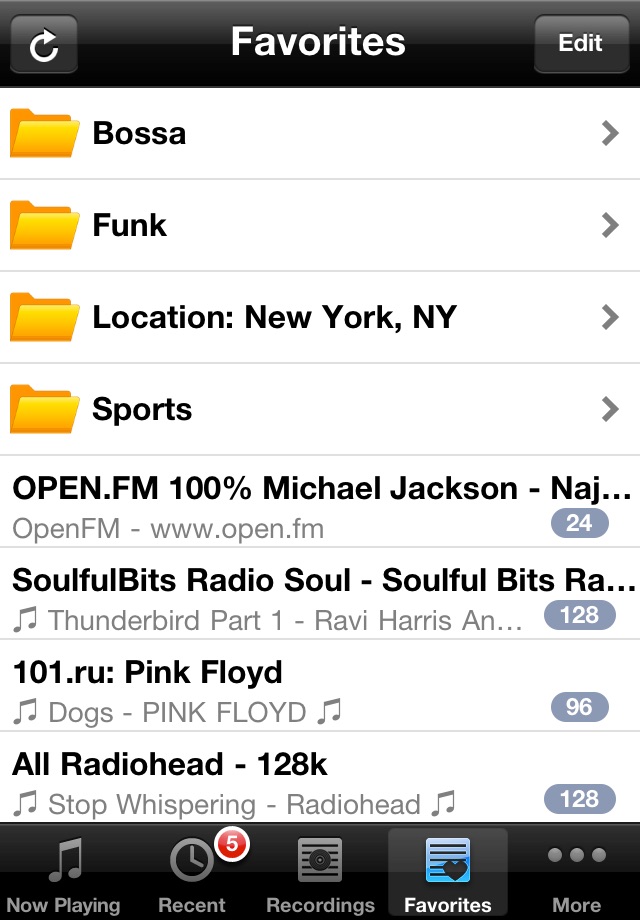The image size is (640, 920).
Task: Open the Bossa folder
Action: tap(320, 134)
